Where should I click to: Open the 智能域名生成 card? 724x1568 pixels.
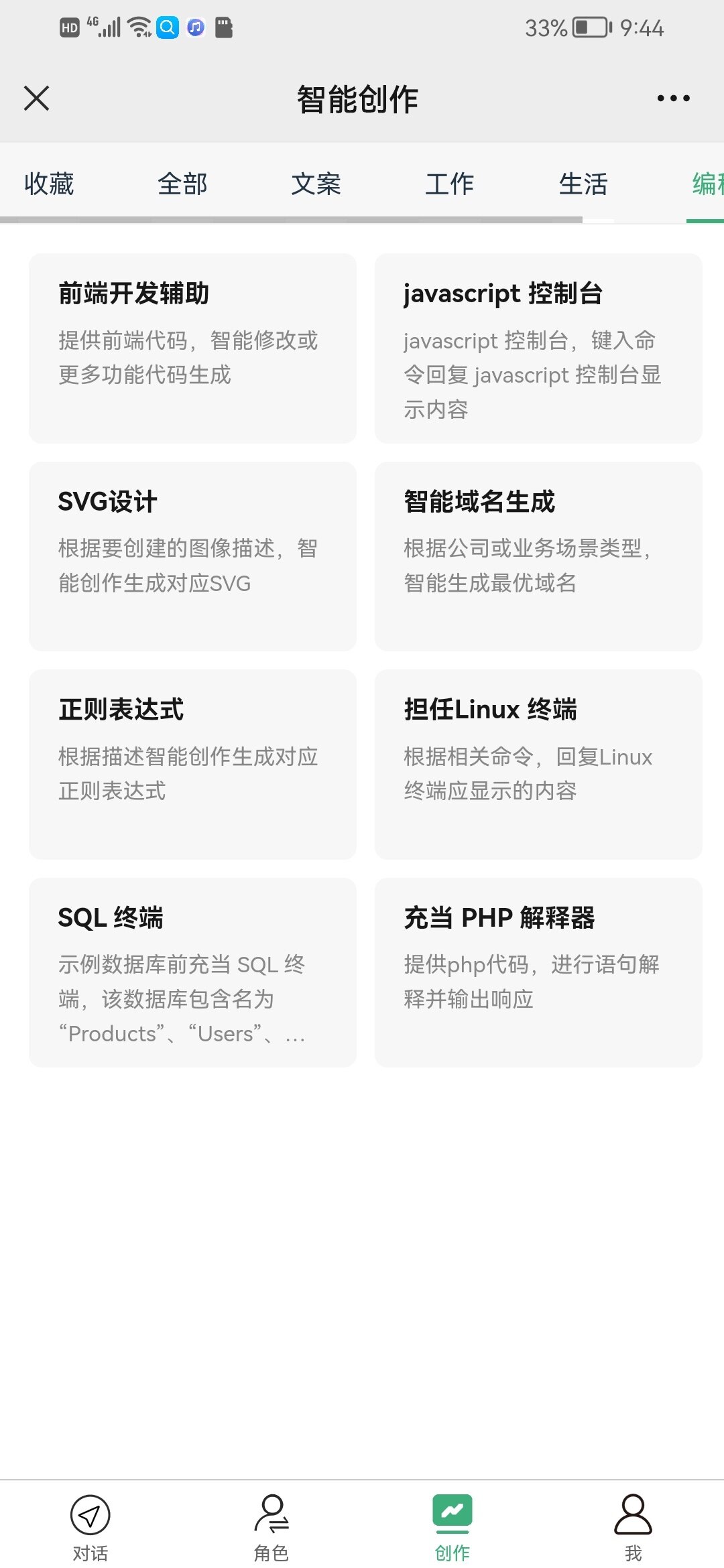point(538,556)
